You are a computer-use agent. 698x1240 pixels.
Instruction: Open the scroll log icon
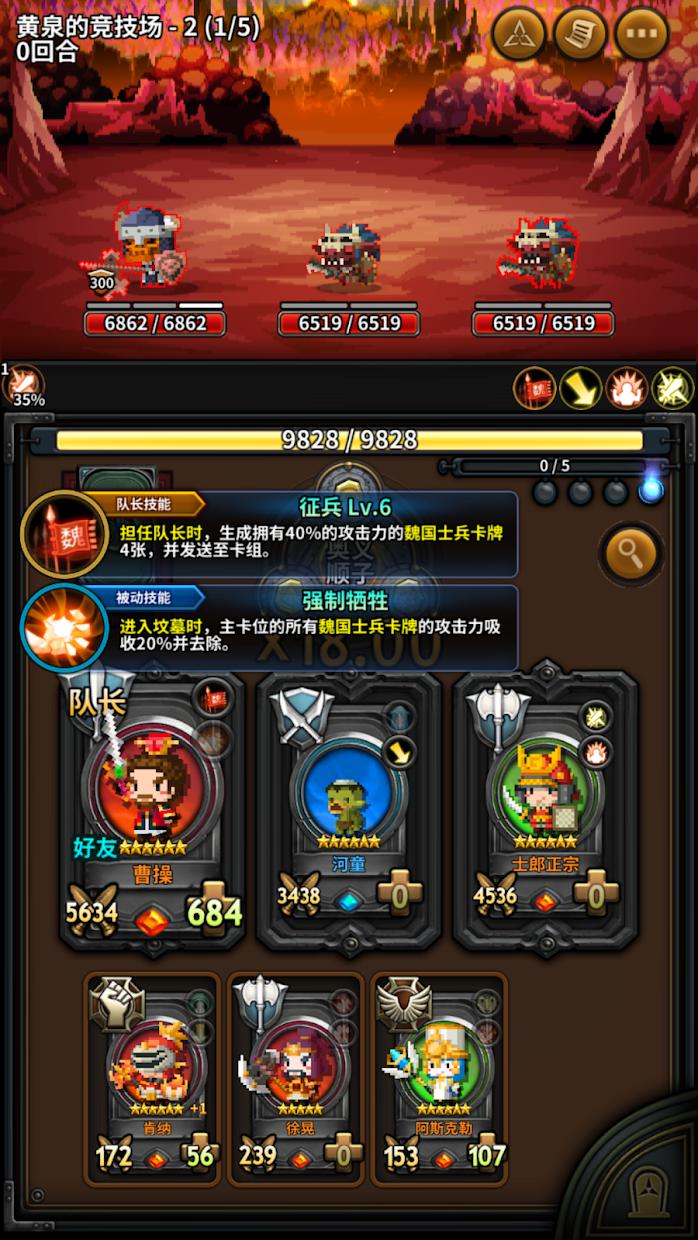click(x=581, y=34)
